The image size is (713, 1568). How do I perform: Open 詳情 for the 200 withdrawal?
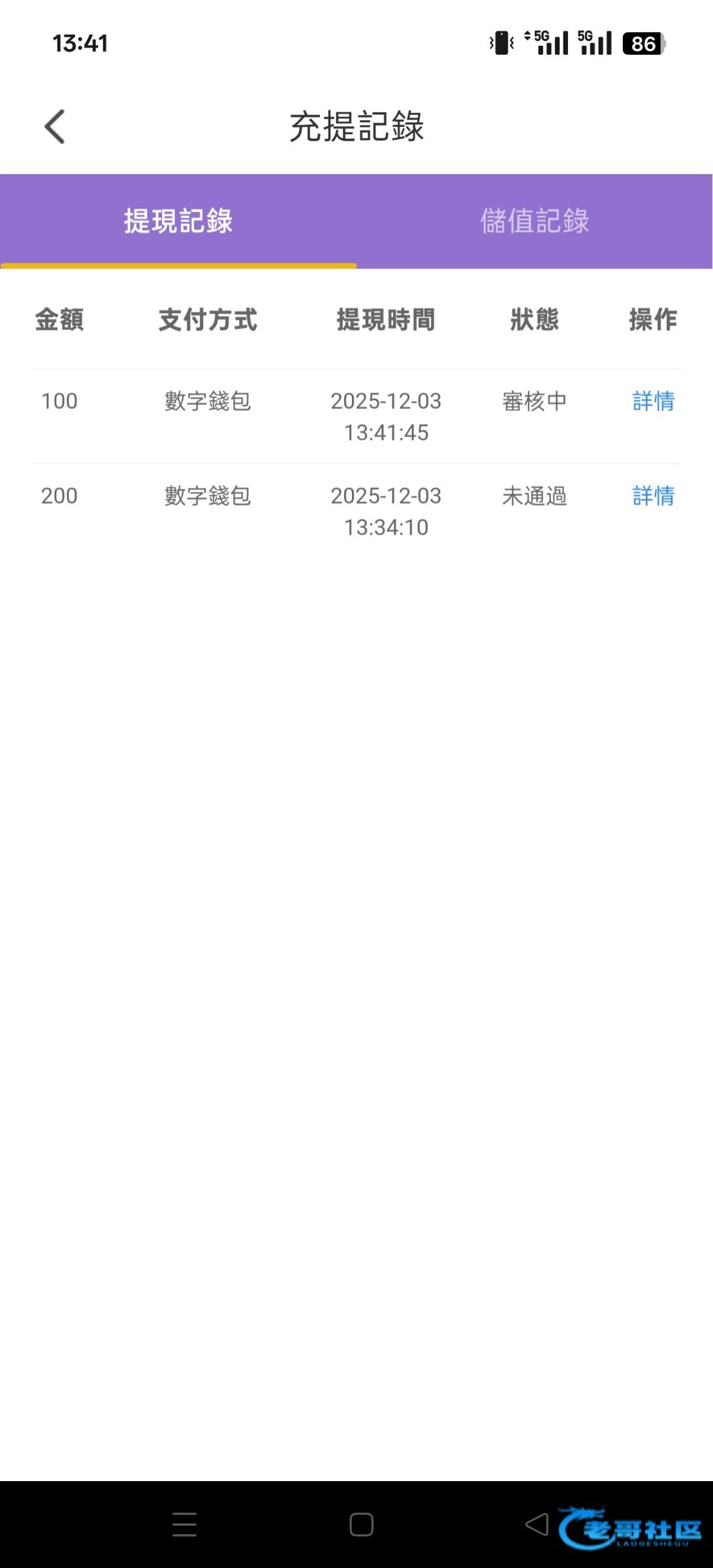click(x=653, y=495)
